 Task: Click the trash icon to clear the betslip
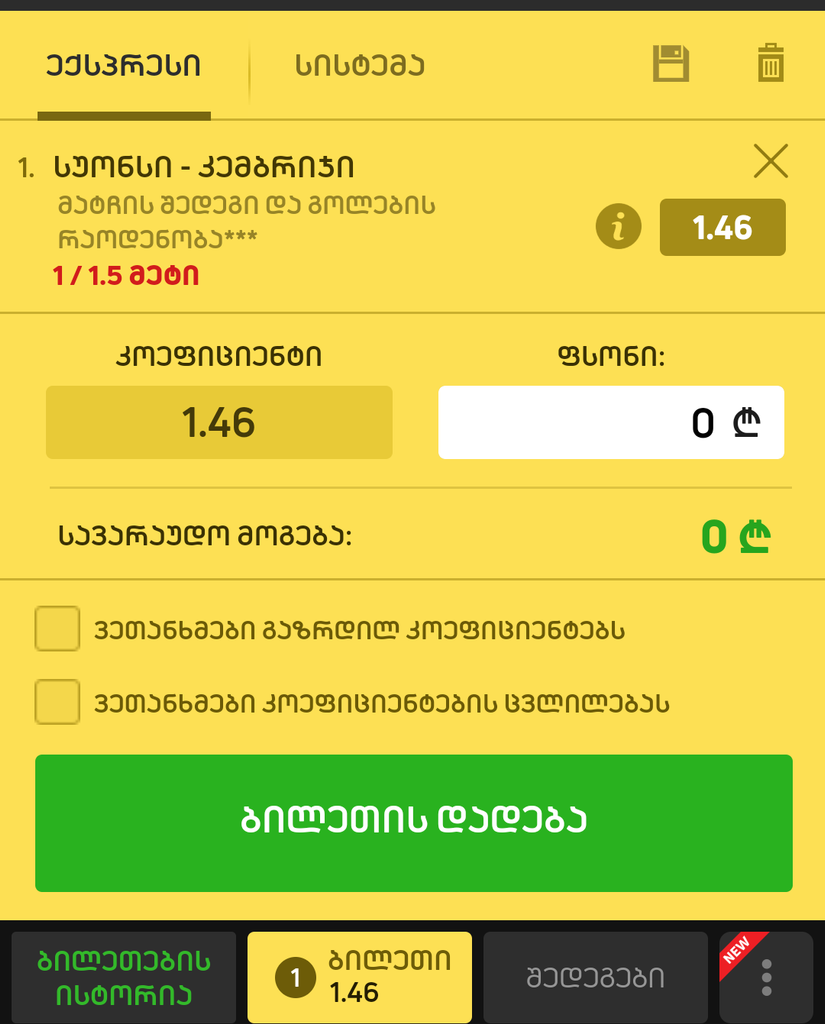click(x=770, y=63)
